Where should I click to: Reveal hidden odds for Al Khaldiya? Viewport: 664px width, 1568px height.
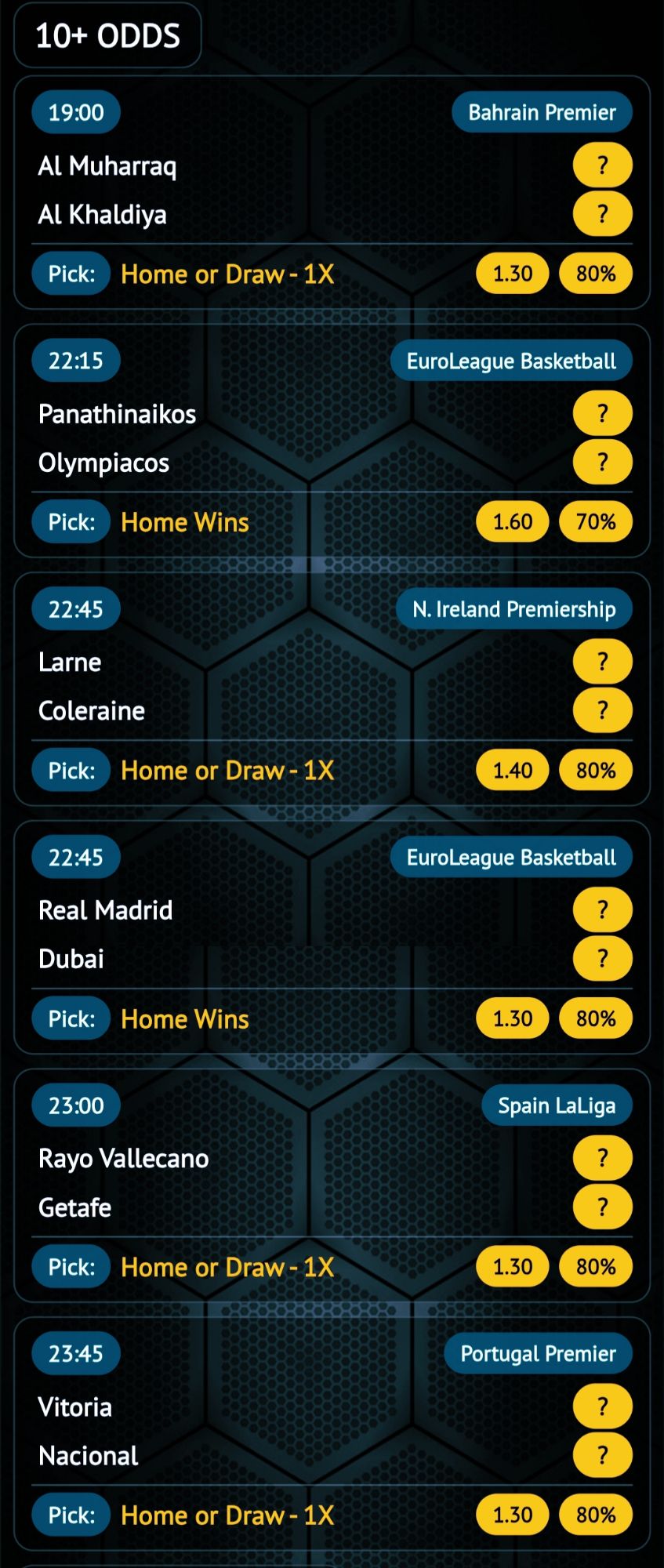602,213
